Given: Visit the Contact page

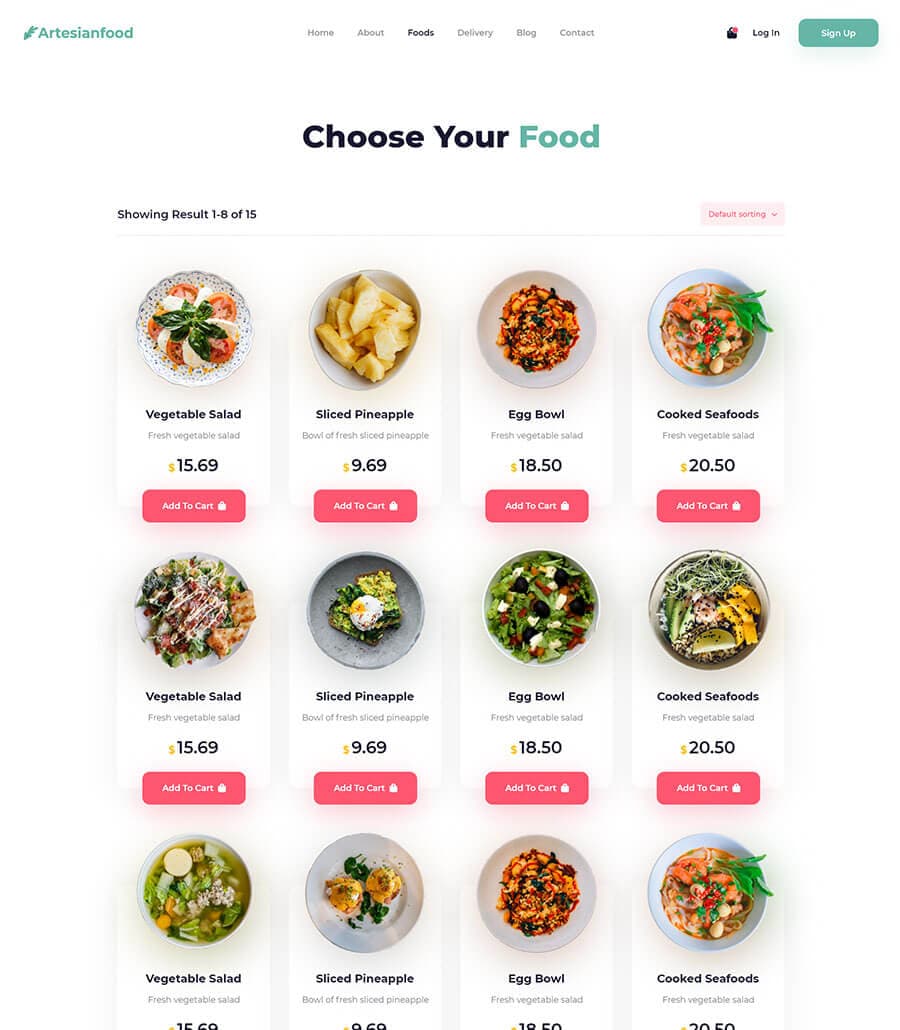Looking at the screenshot, I should pos(577,33).
